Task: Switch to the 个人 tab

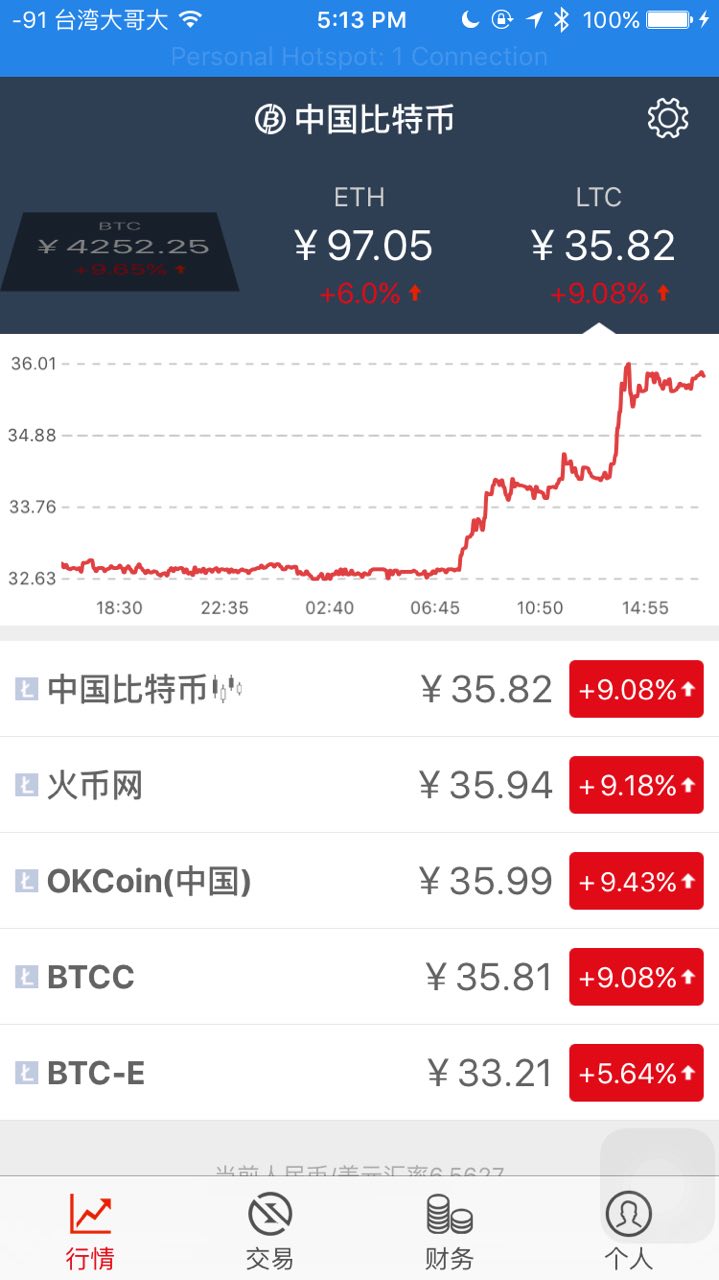Action: coord(628,1232)
